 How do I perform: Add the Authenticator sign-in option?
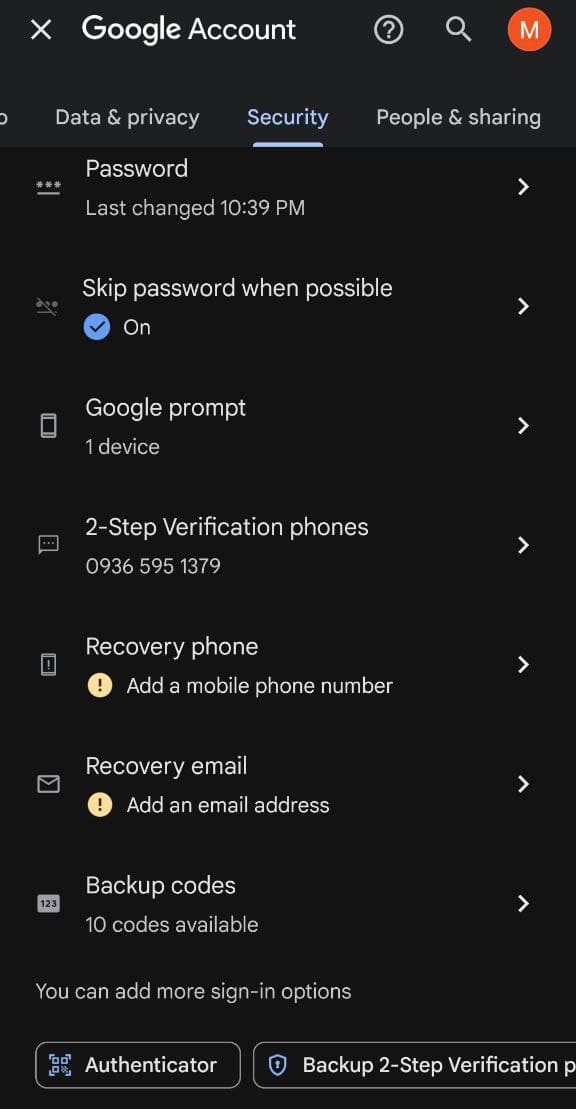(138, 1064)
